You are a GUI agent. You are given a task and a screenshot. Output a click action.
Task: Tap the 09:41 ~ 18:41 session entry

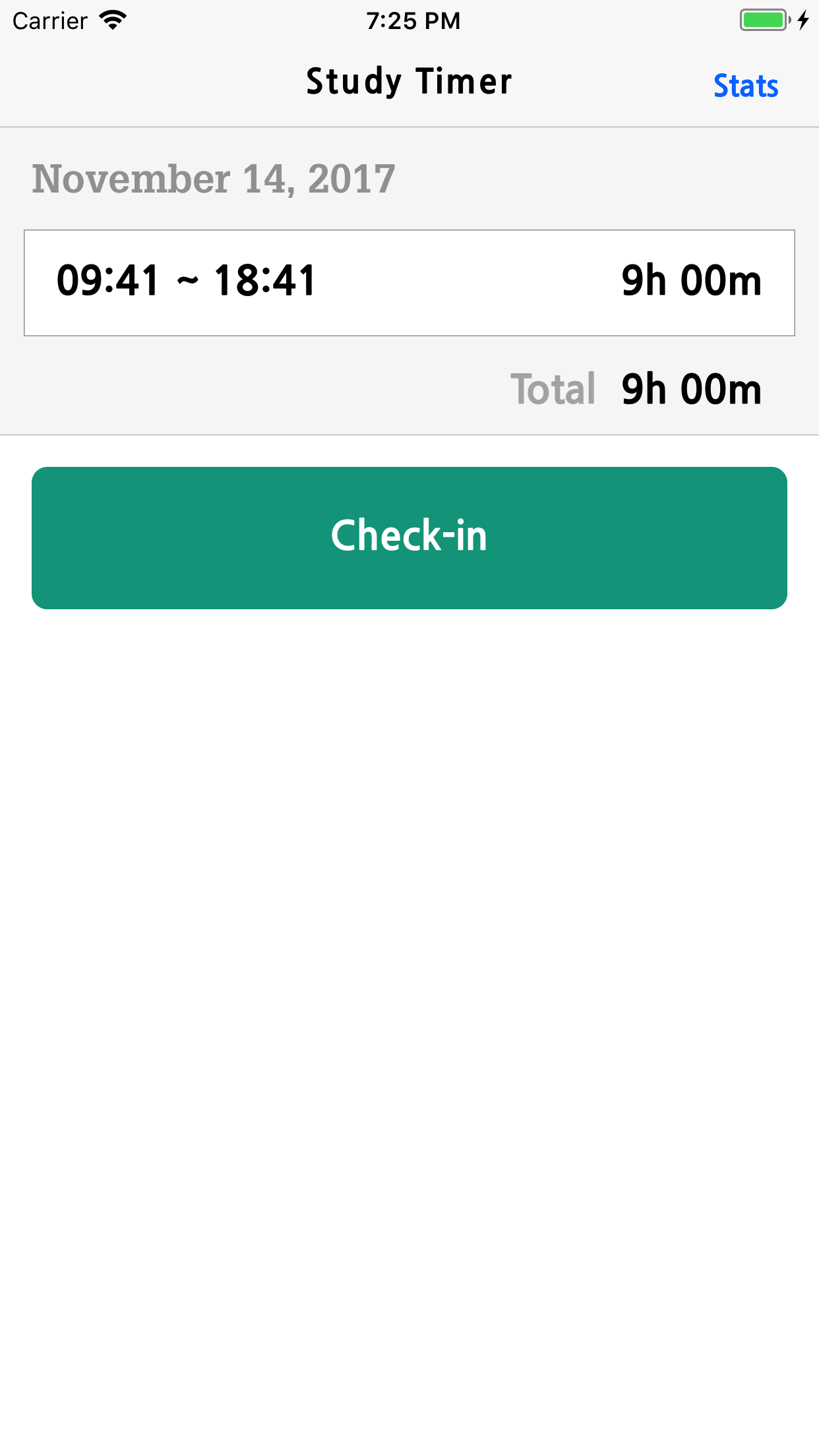pyautogui.click(x=409, y=282)
